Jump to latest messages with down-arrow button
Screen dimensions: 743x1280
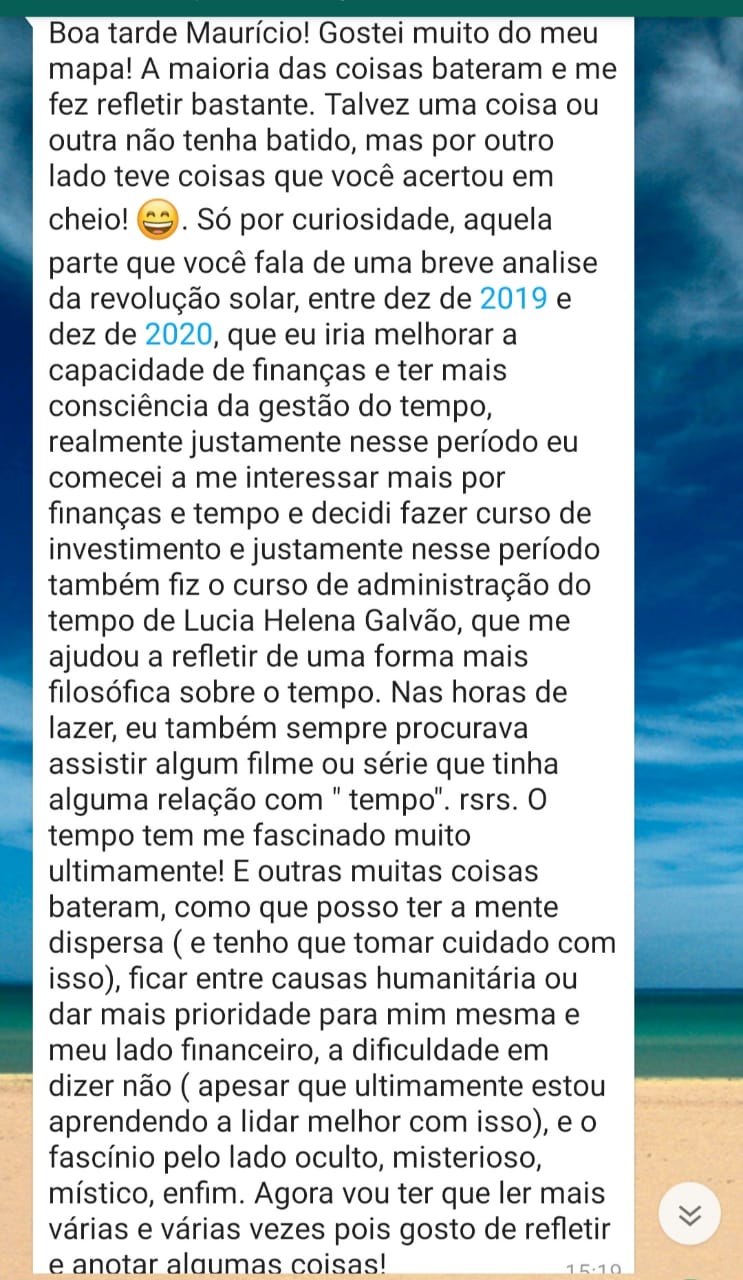[x=690, y=1215]
